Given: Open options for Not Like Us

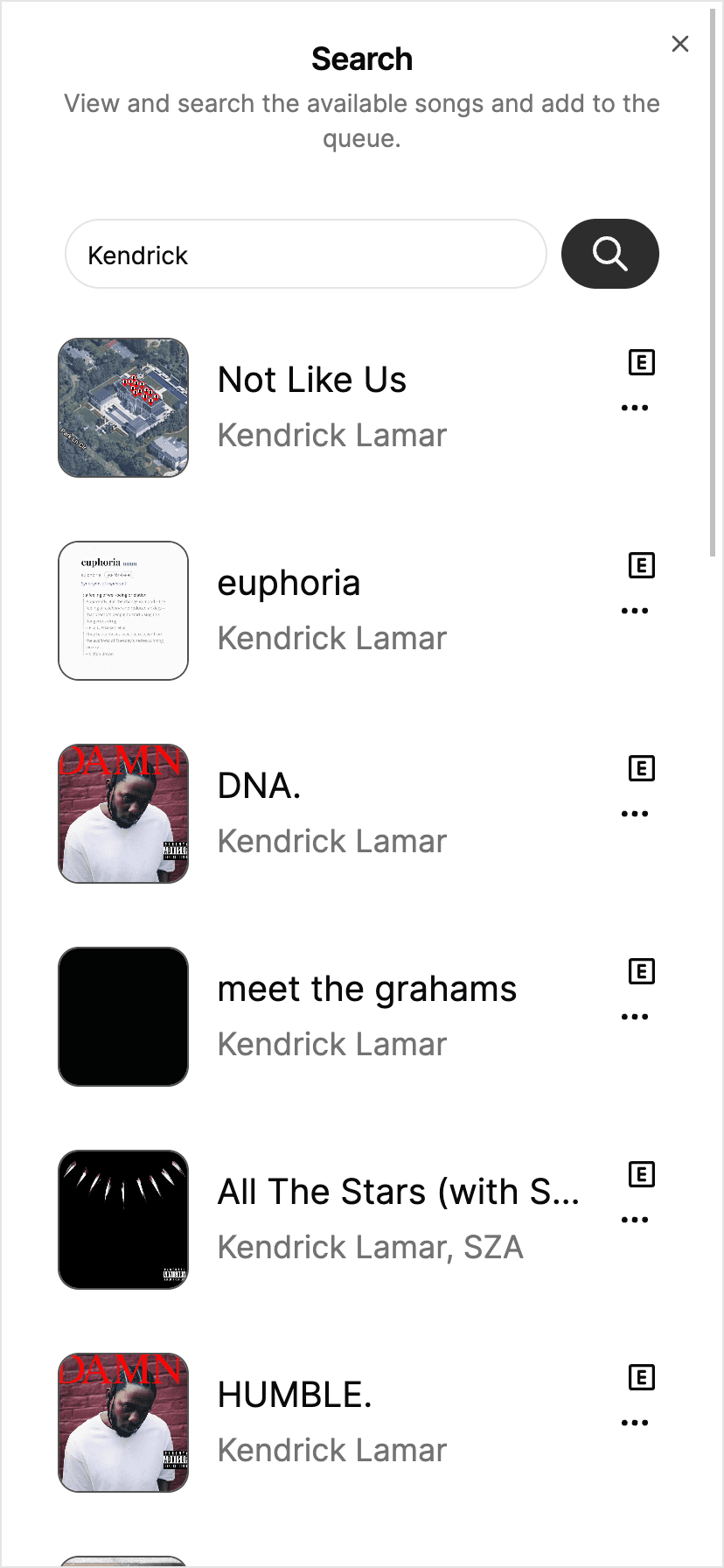Looking at the screenshot, I should coord(634,409).
